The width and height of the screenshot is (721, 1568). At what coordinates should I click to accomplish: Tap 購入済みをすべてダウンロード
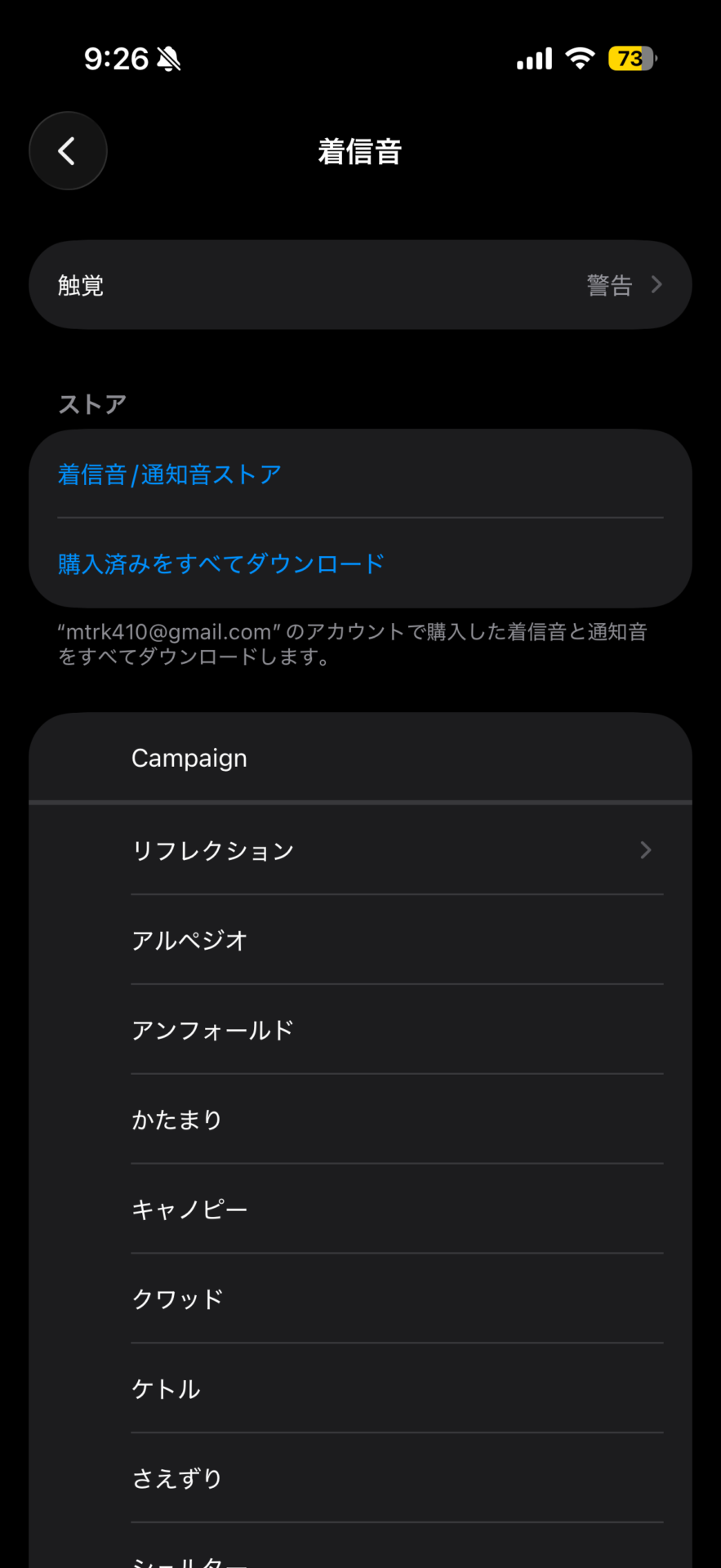(x=220, y=563)
